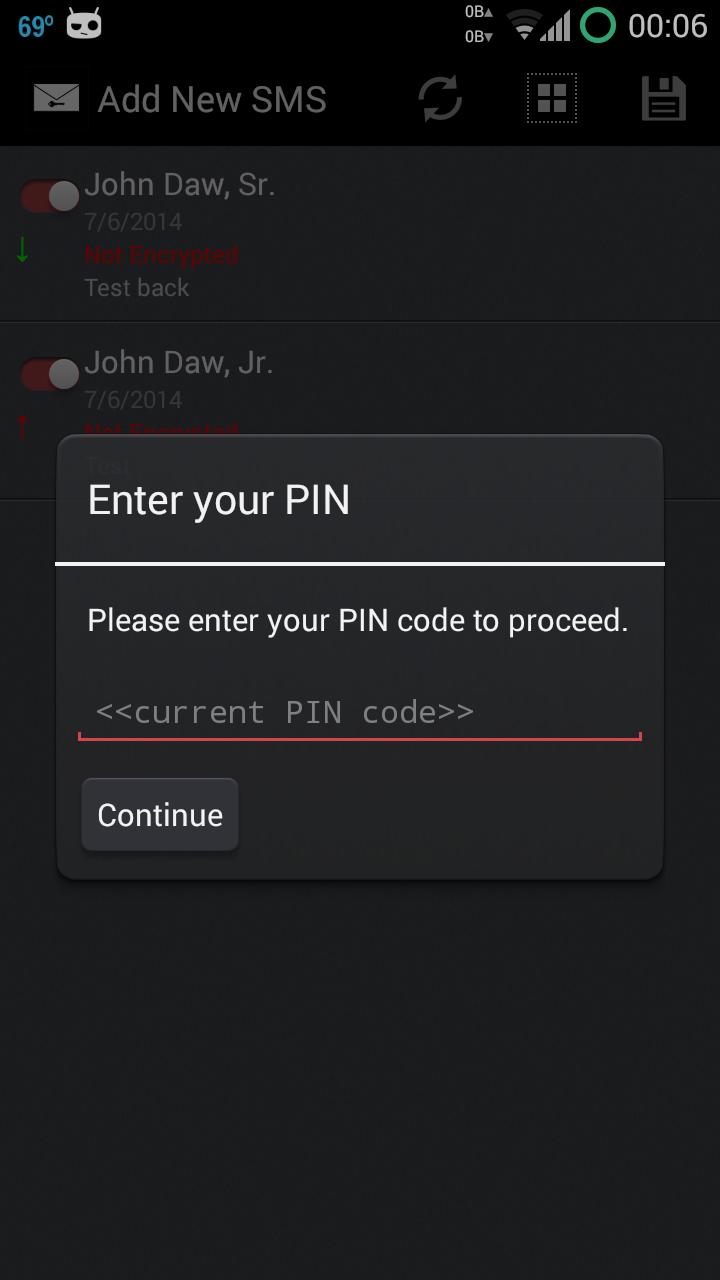Image resolution: width=720 pixels, height=1280 pixels.
Task: Tap the save floppy disk icon
Action: coord(663,99)
